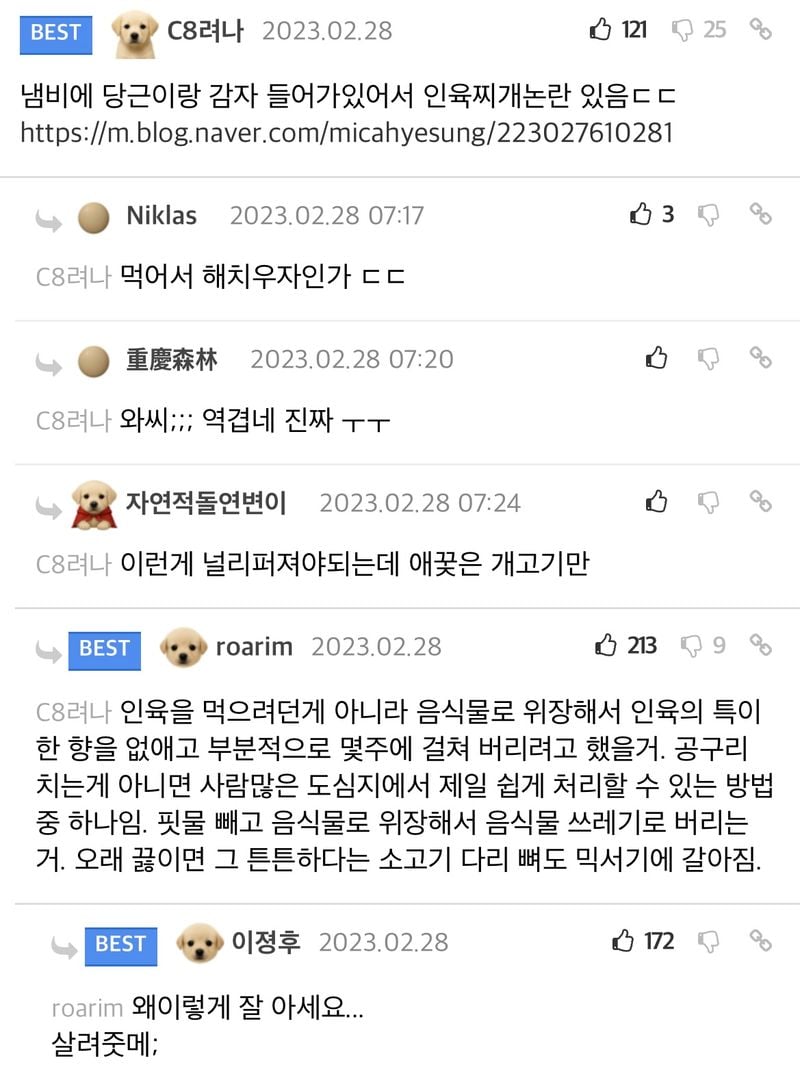Viewport: 800px width, 1072px height.
Task: Open C8려나's user profile
Action: pos(206,30)
